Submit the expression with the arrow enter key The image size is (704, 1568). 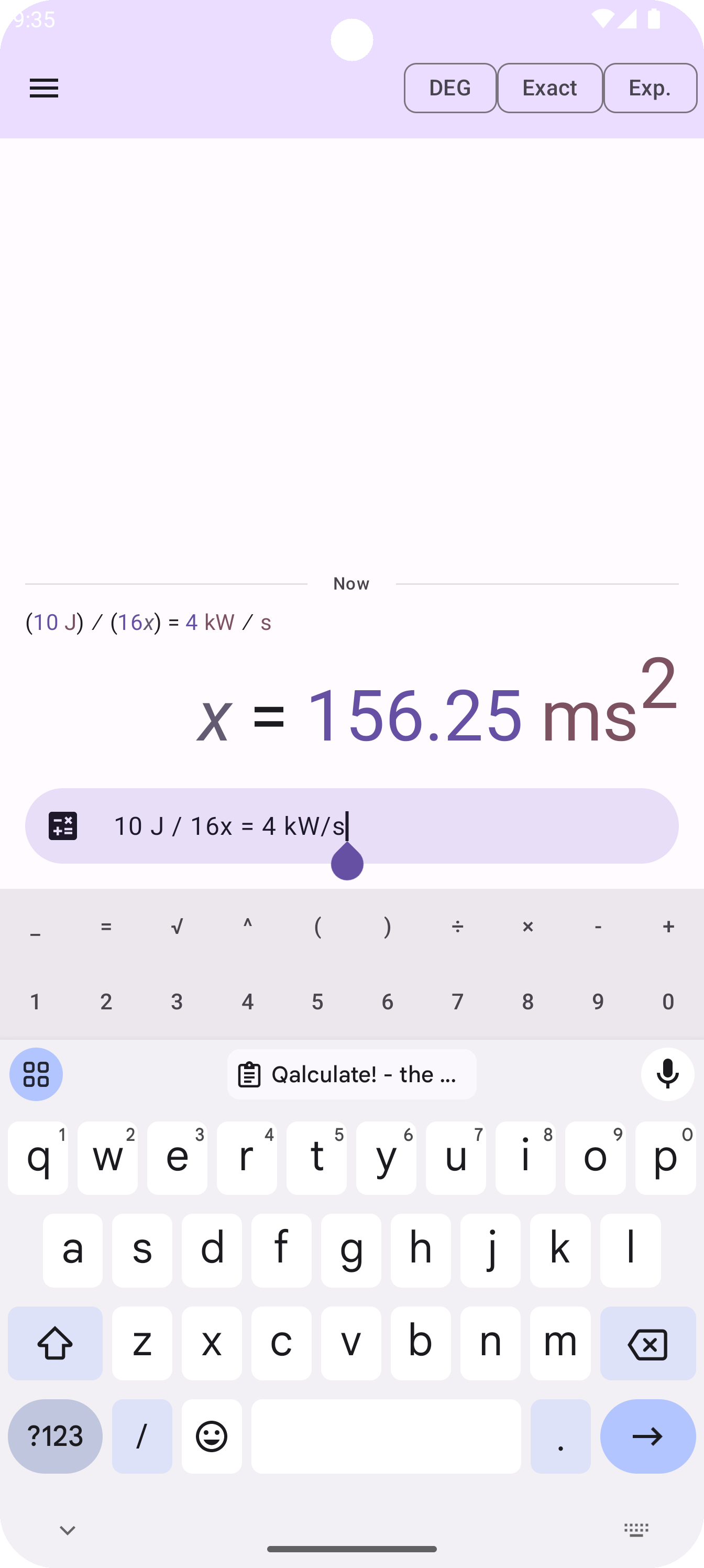(647, 1436)
